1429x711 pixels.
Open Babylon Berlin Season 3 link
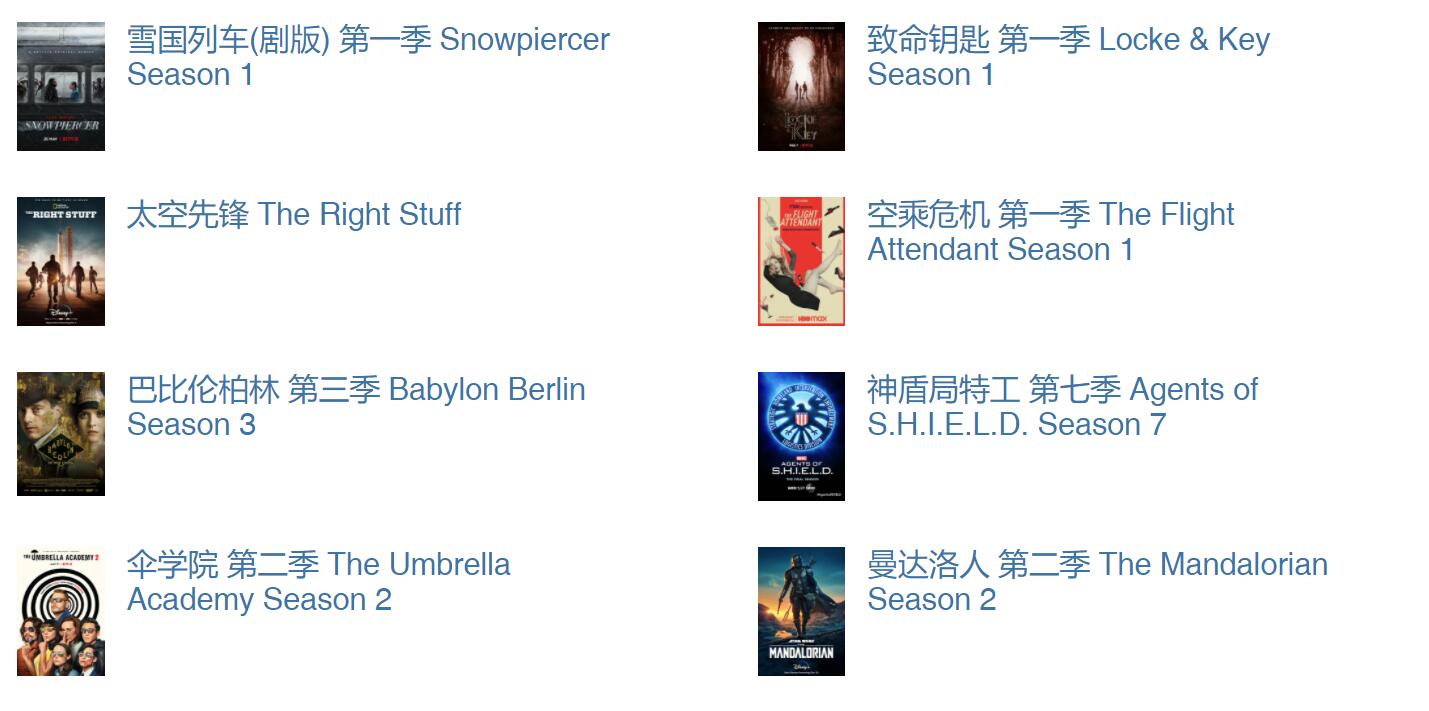pos(355,390)
